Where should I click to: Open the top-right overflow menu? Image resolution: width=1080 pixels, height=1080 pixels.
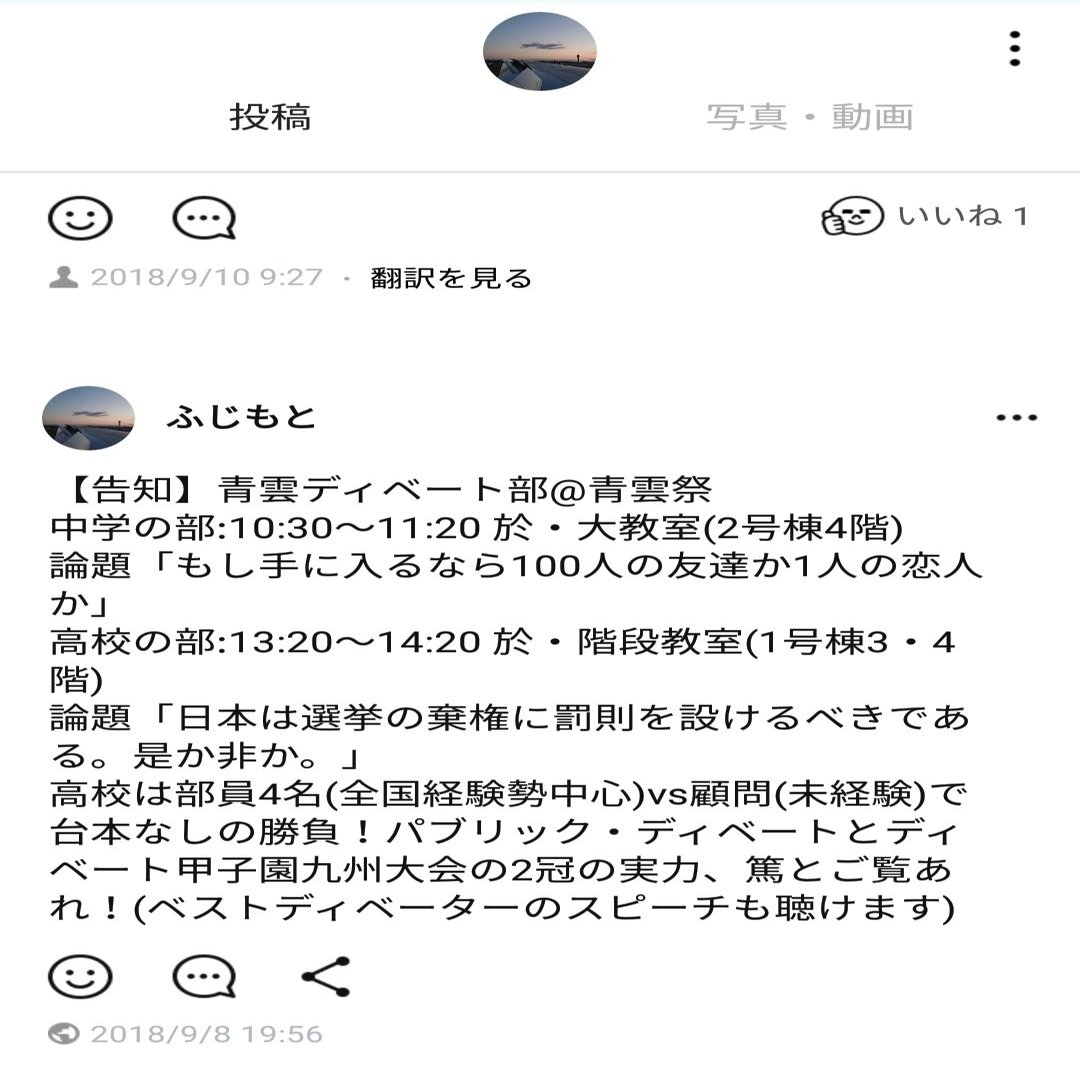point(1015,49)
